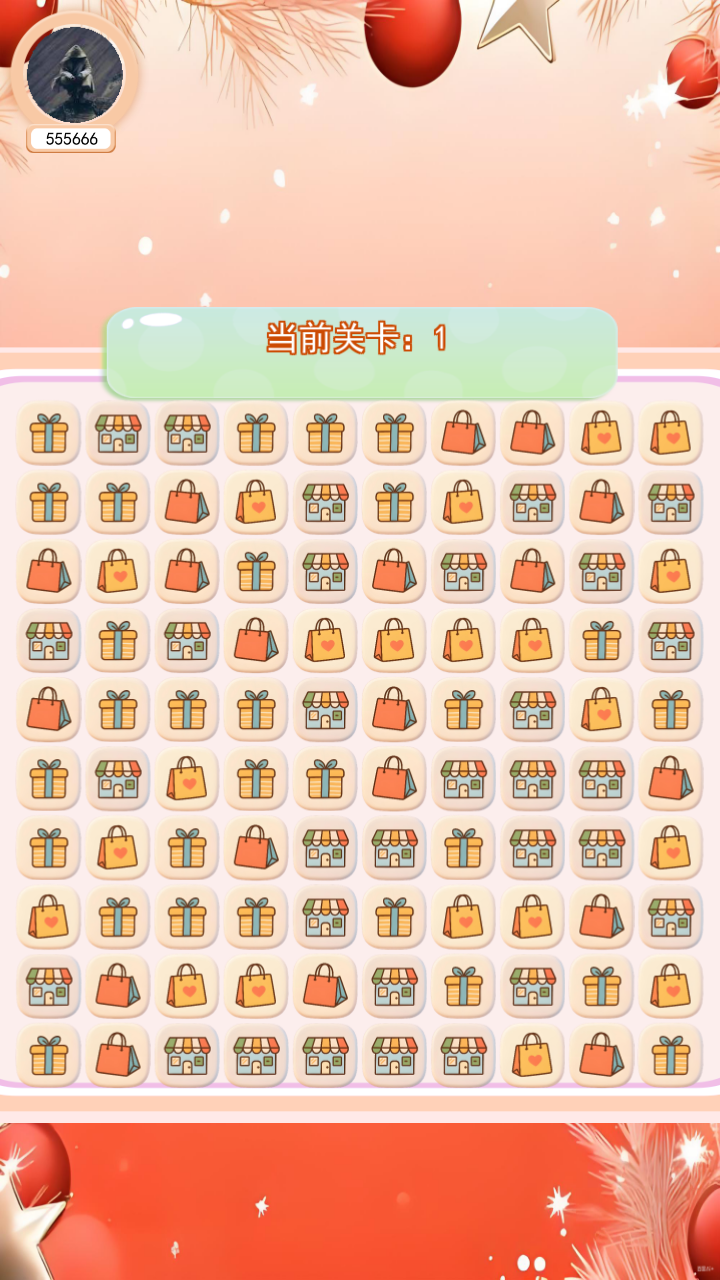
Task: Tap the gift box tile in the top-left corner
Action: click(x=47, y=434)
